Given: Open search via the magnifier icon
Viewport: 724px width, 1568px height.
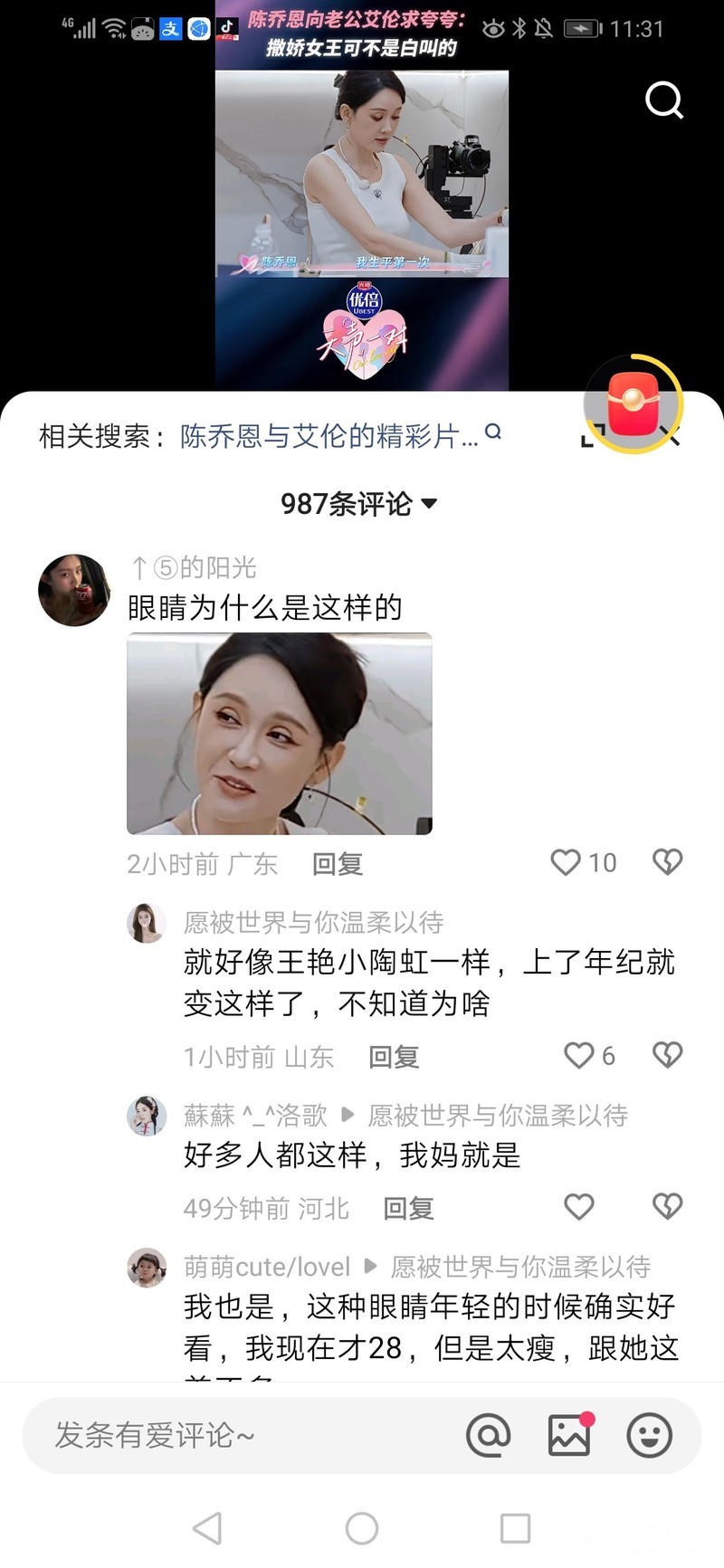Looking at the screenshot, I should click(663, 100).
